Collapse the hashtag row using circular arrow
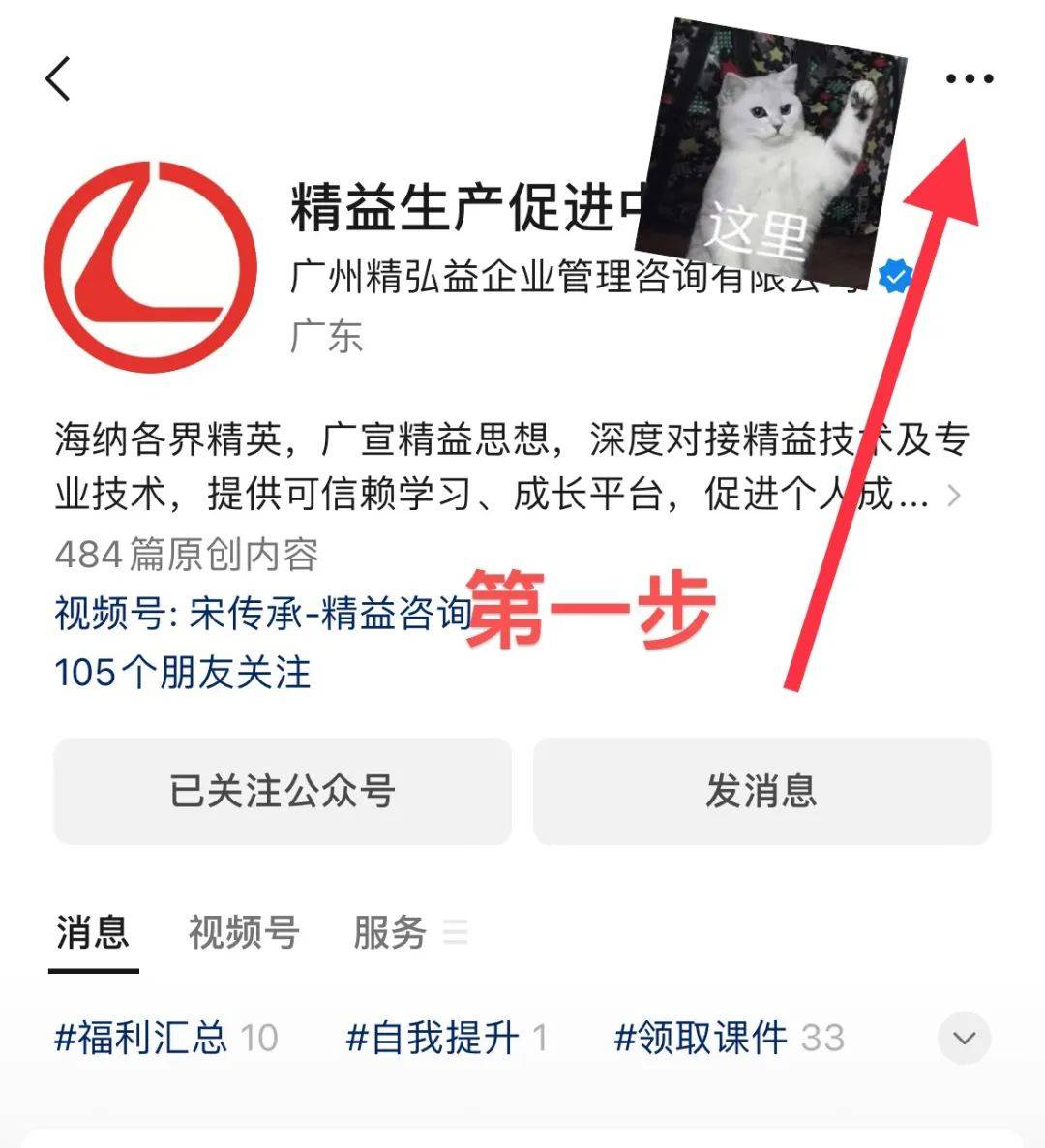This screenshot has width=1045, height=1148. (963, 1037)
